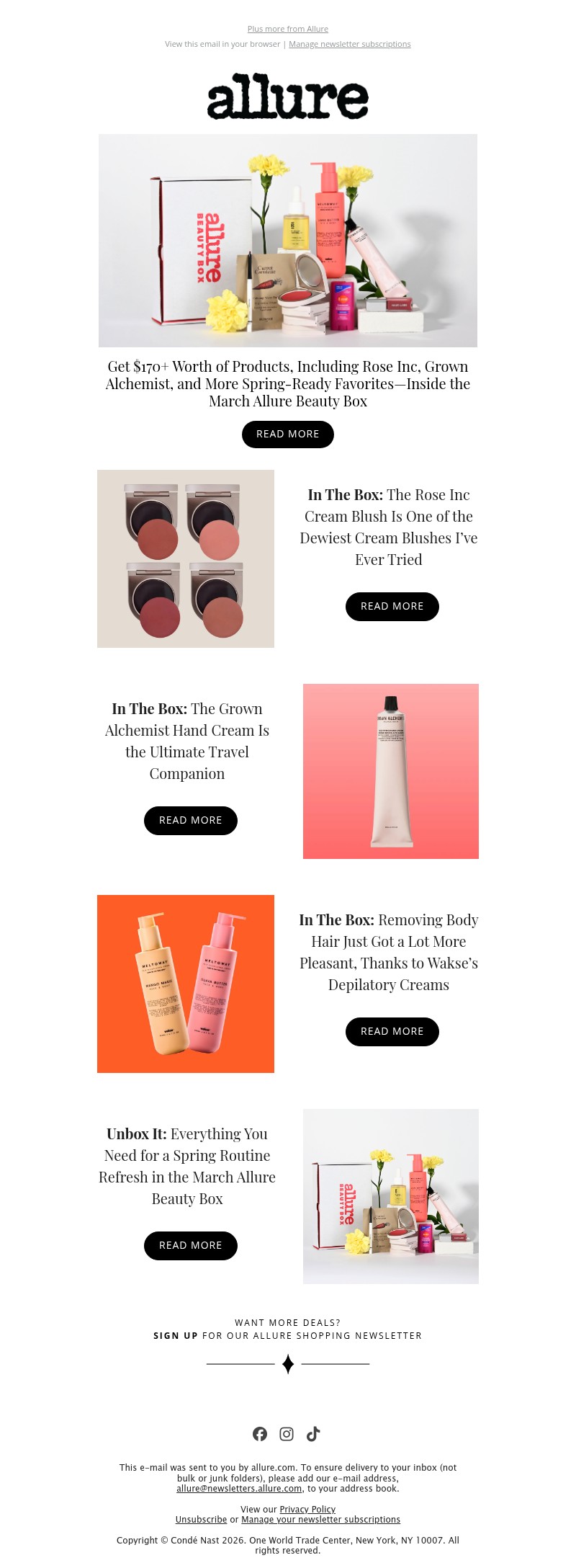Visit Allure's TikTok profile
This screenshot has width=576, height=1568.
[313, 1434]
